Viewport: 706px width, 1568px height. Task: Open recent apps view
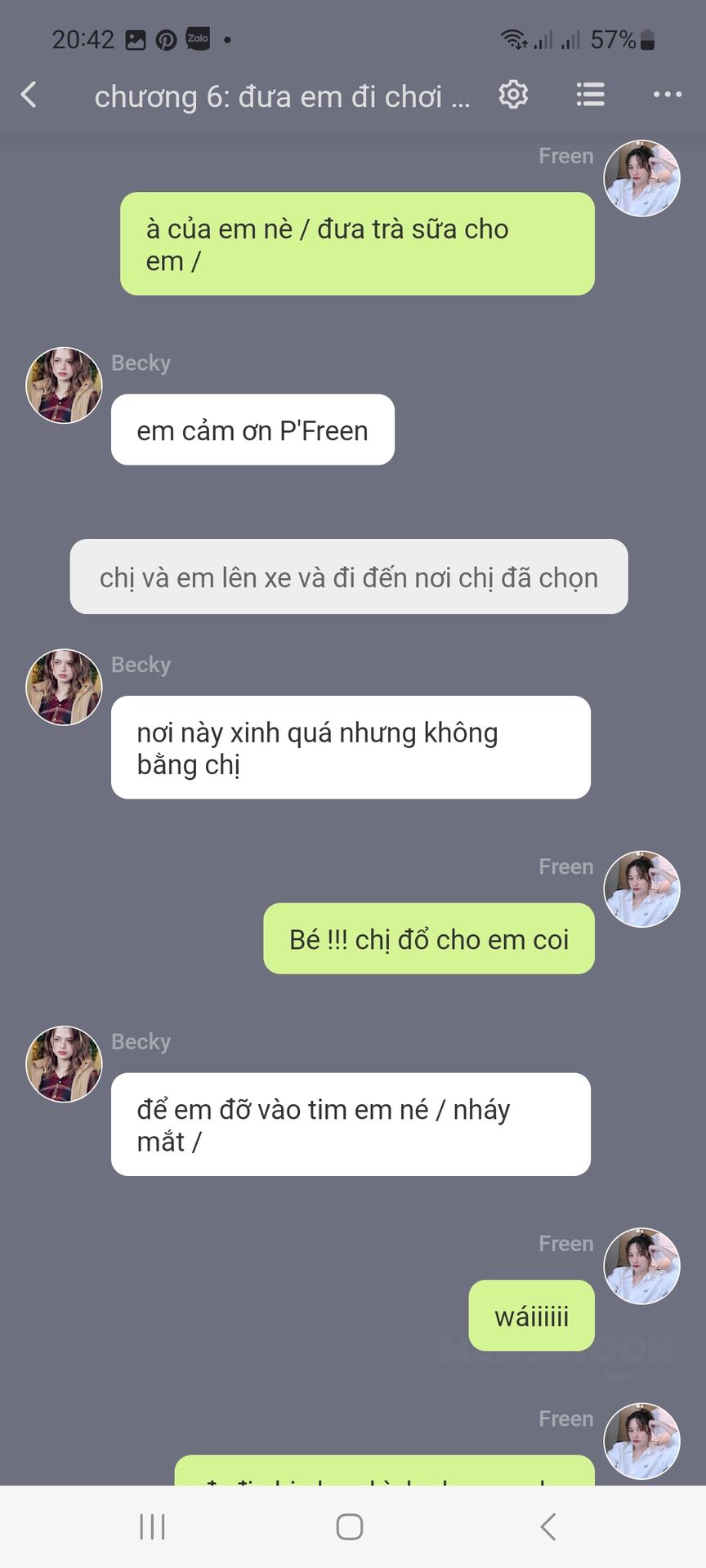152,1526
